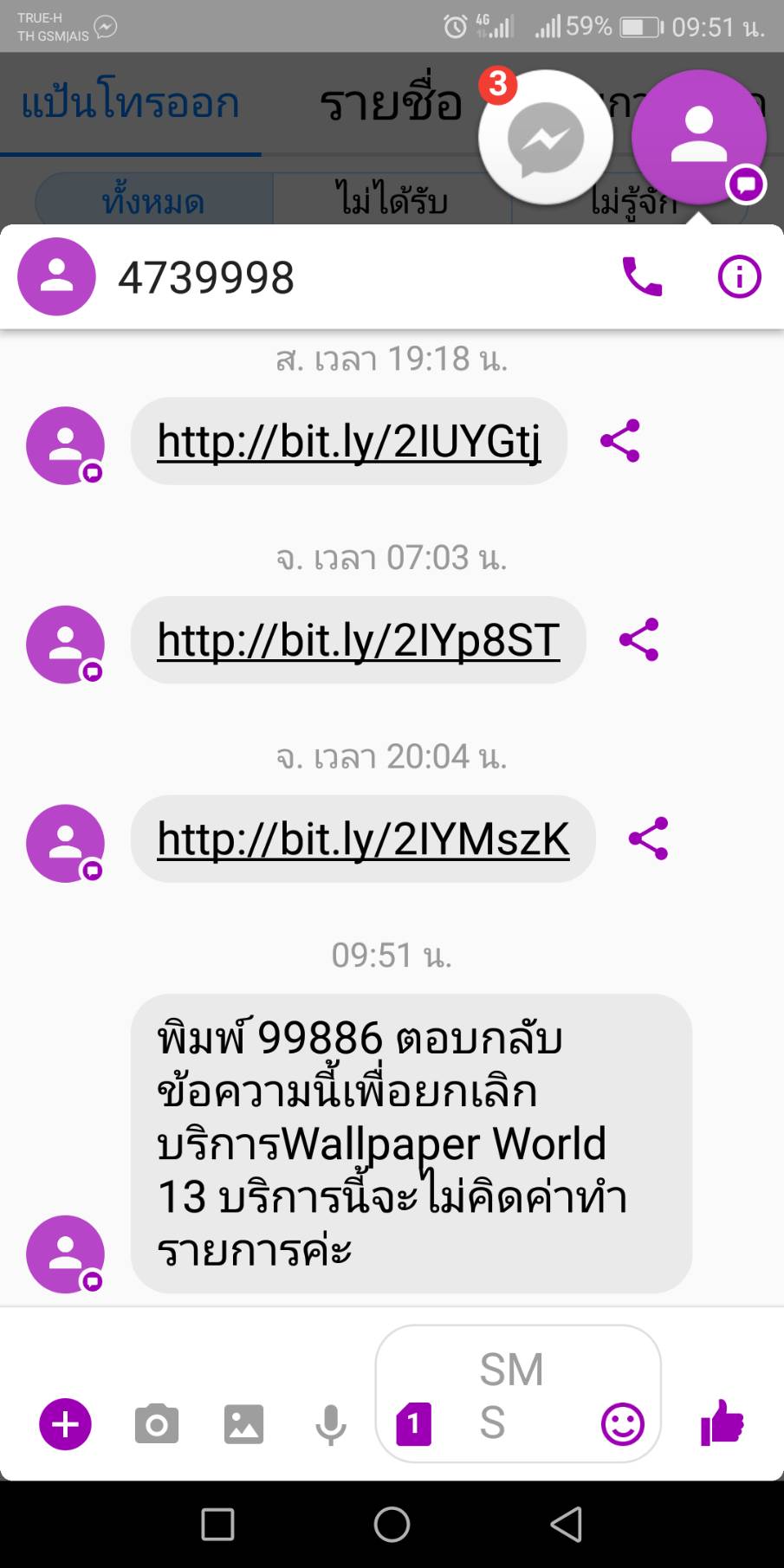Go to the home screen
The image size is (784, 1568).
[392, 1524]
